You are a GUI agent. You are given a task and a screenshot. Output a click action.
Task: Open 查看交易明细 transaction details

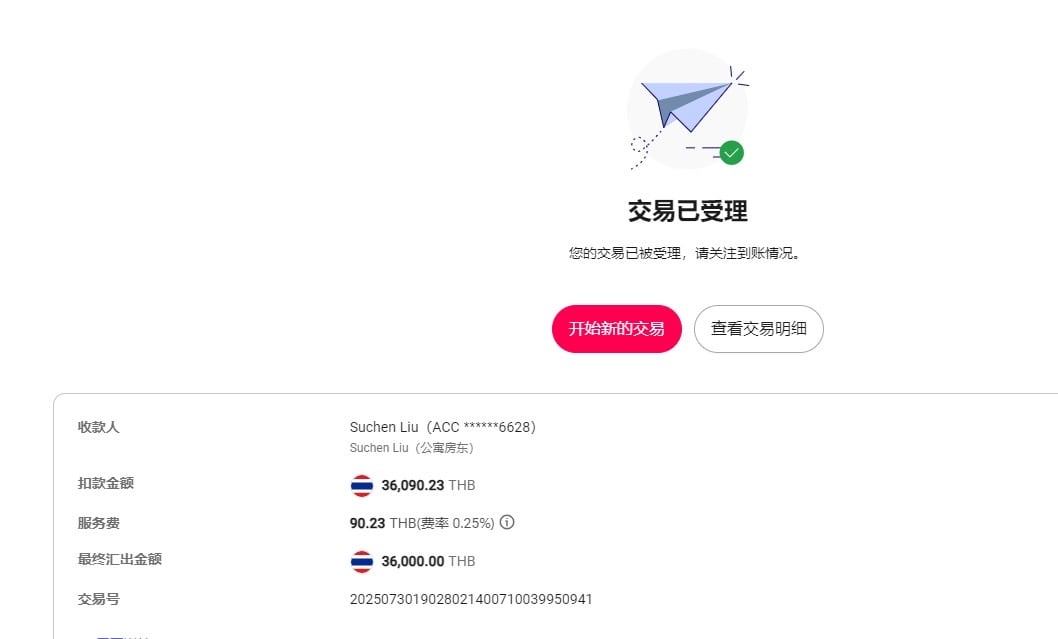coord(758,329)
